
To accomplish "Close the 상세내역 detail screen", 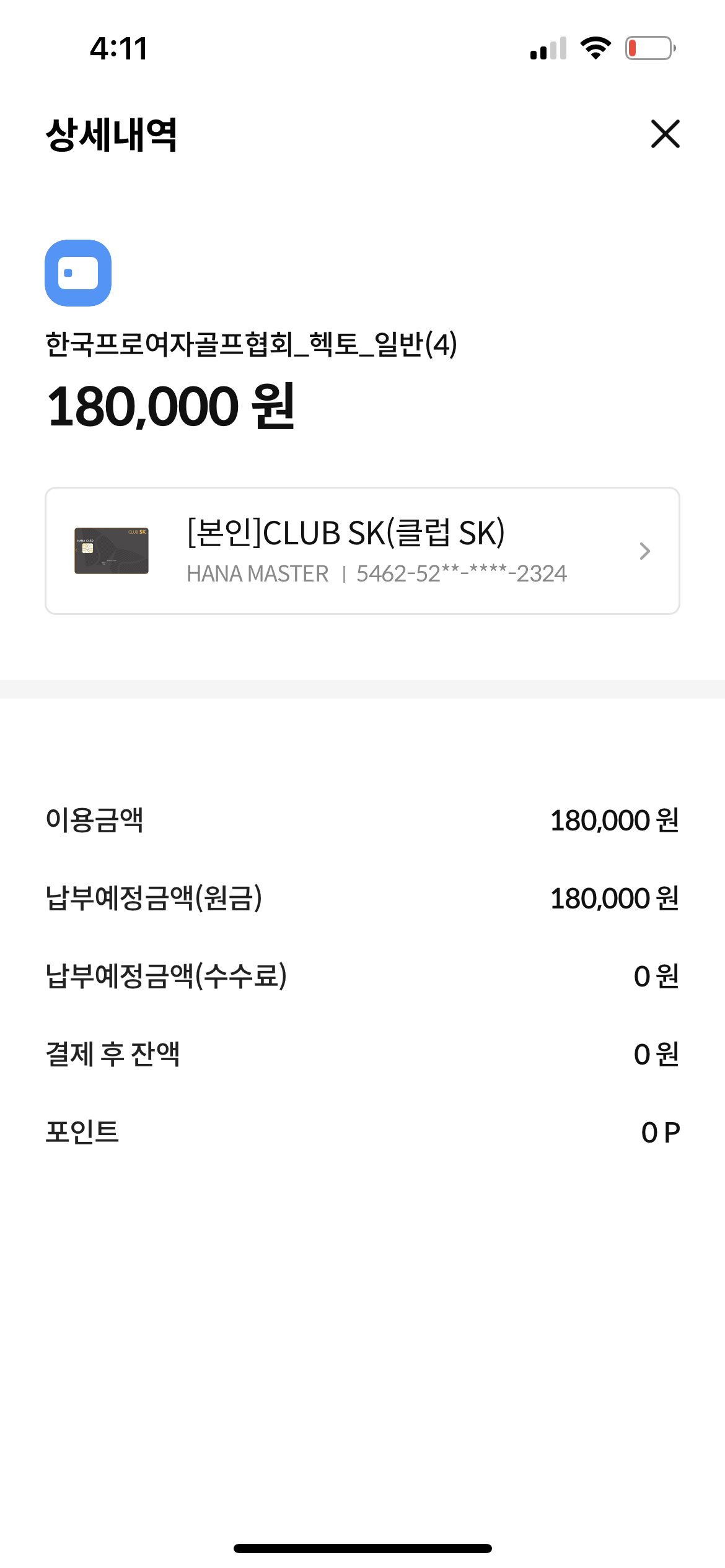I will tap(666, 134).
